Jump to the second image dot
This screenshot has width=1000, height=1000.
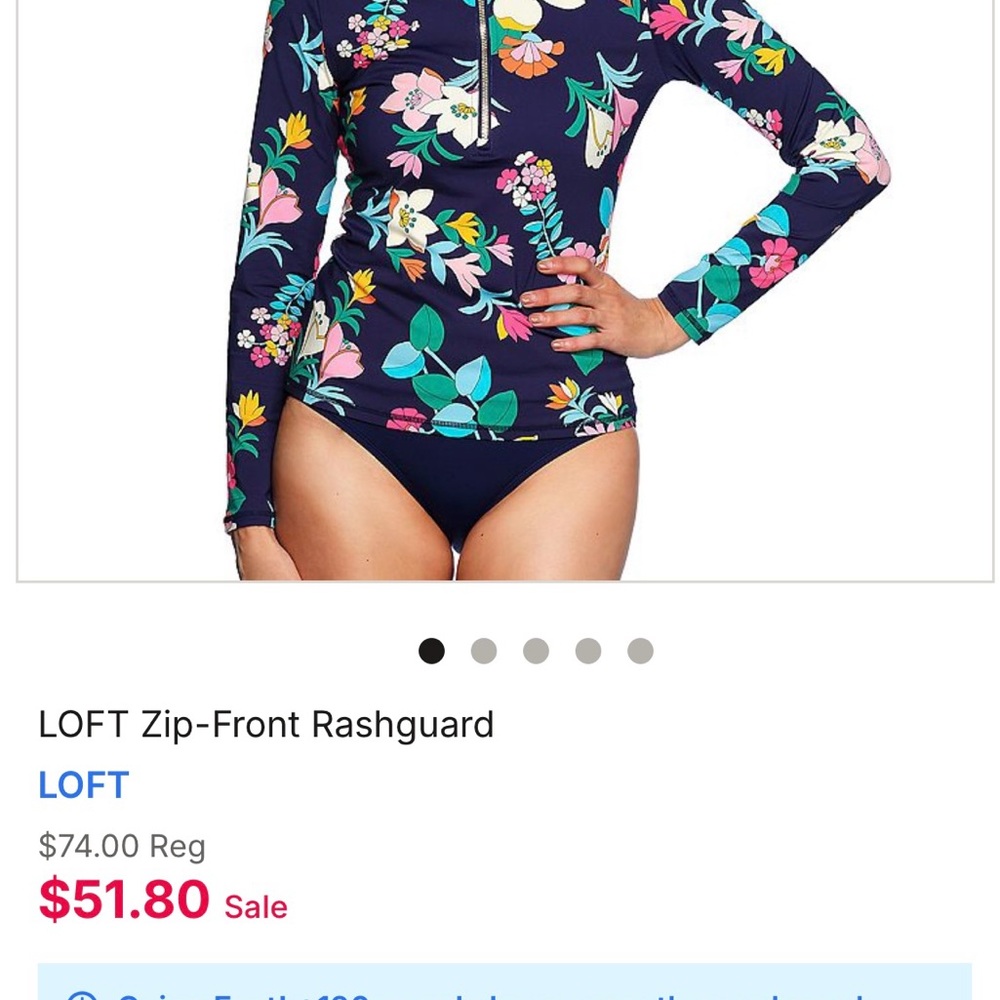coord(484,651)
